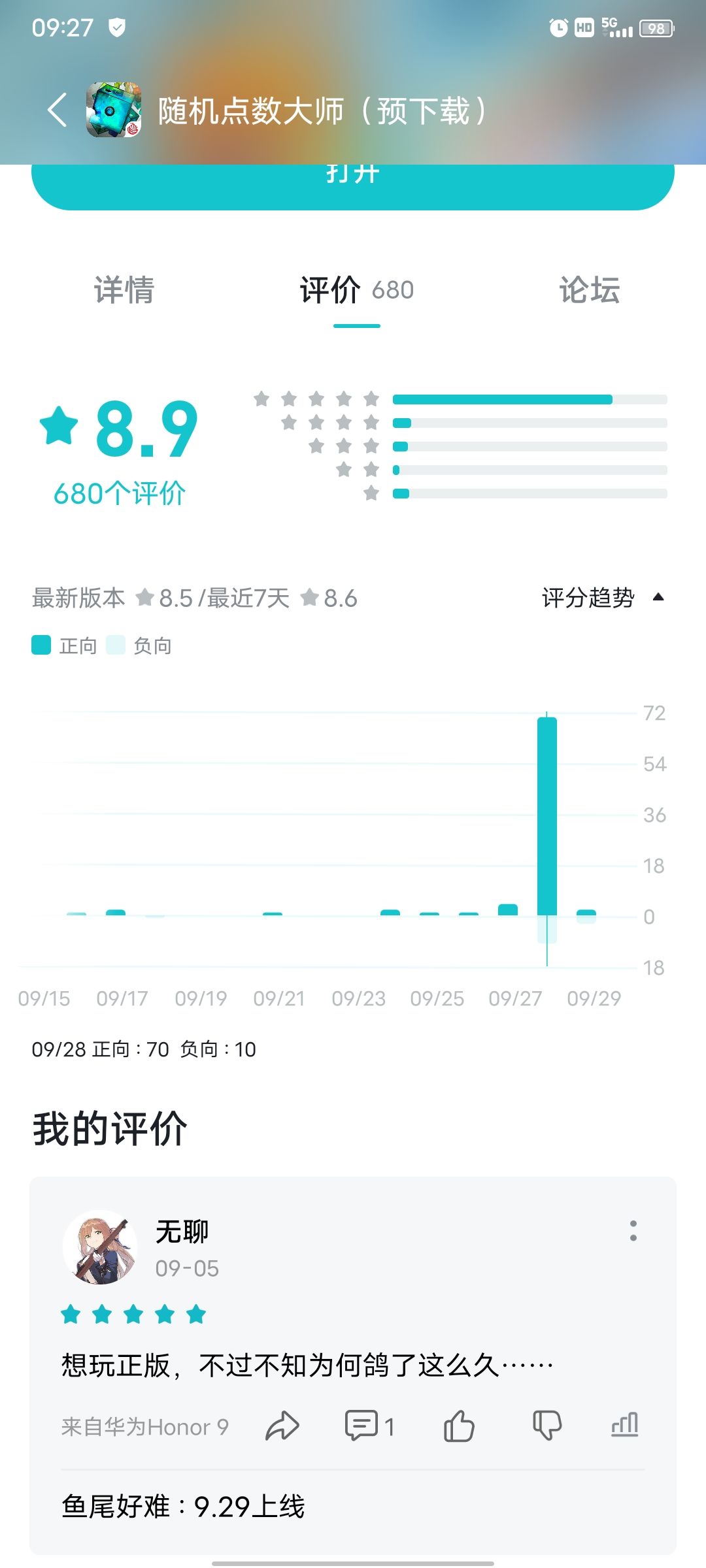Open comments on 无聊's review
This screenshot has width=706, height=1568.
point(370,1426)
